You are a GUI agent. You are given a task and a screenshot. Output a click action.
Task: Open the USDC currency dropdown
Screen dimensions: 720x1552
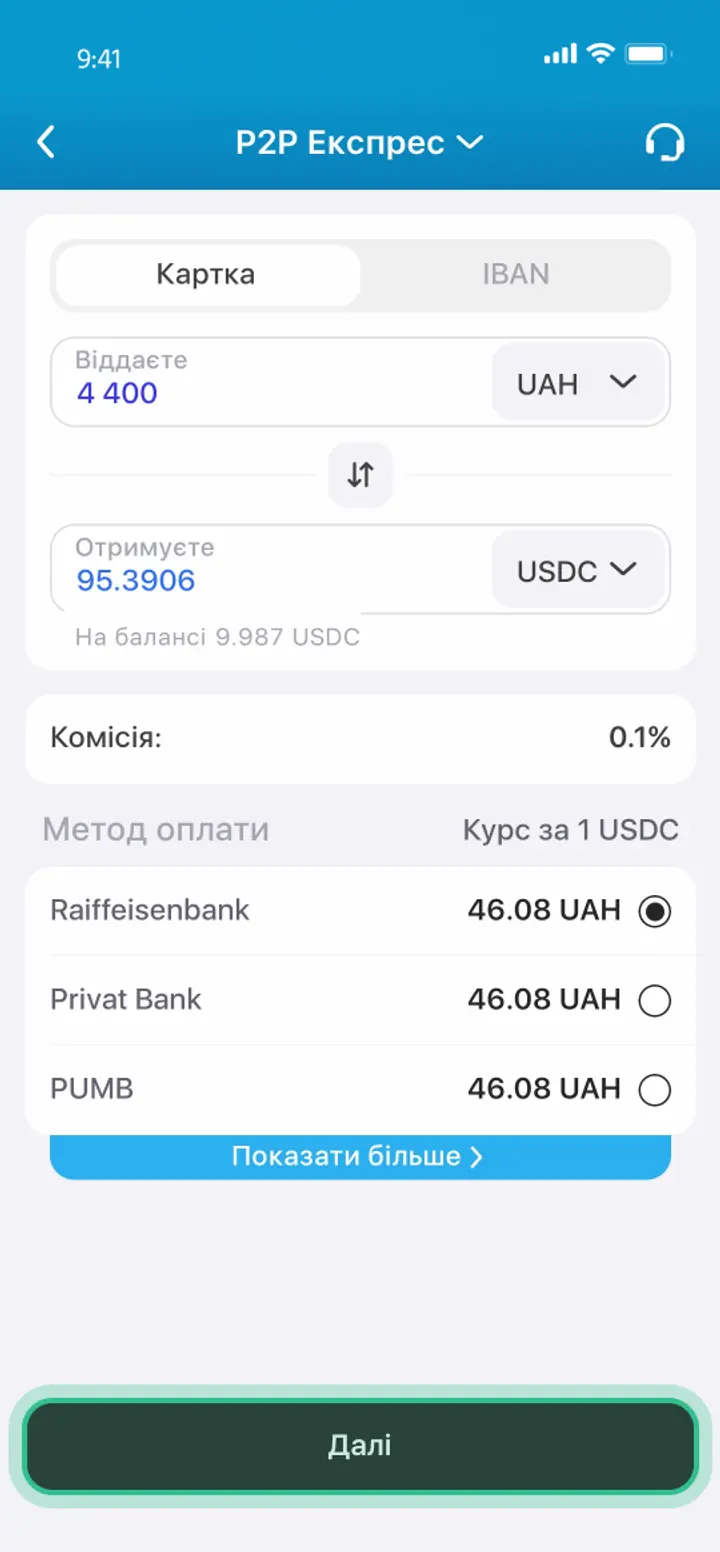580,570
